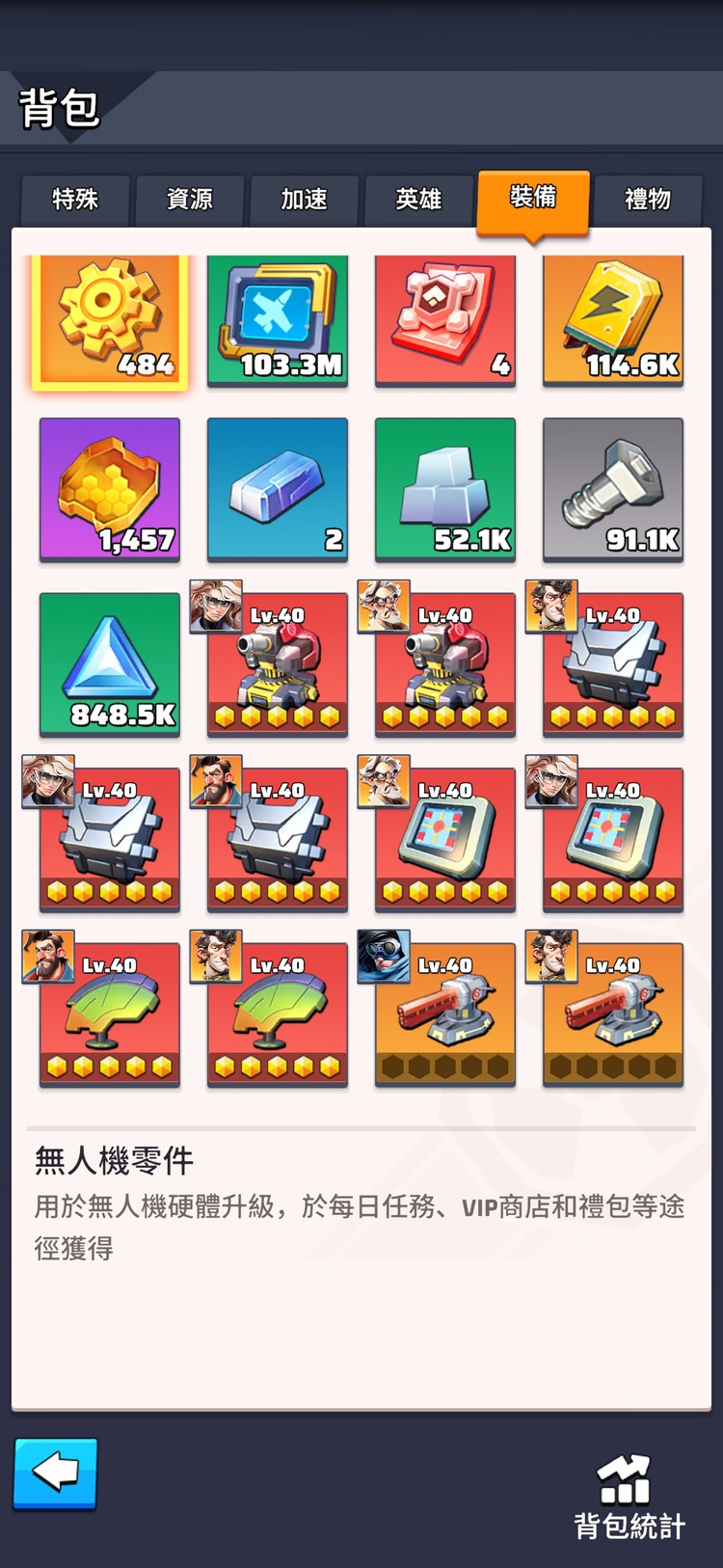Screen dimensions: 723x1568
Task: Select the white ore item showing 52.1K
Action: (445, 489)
